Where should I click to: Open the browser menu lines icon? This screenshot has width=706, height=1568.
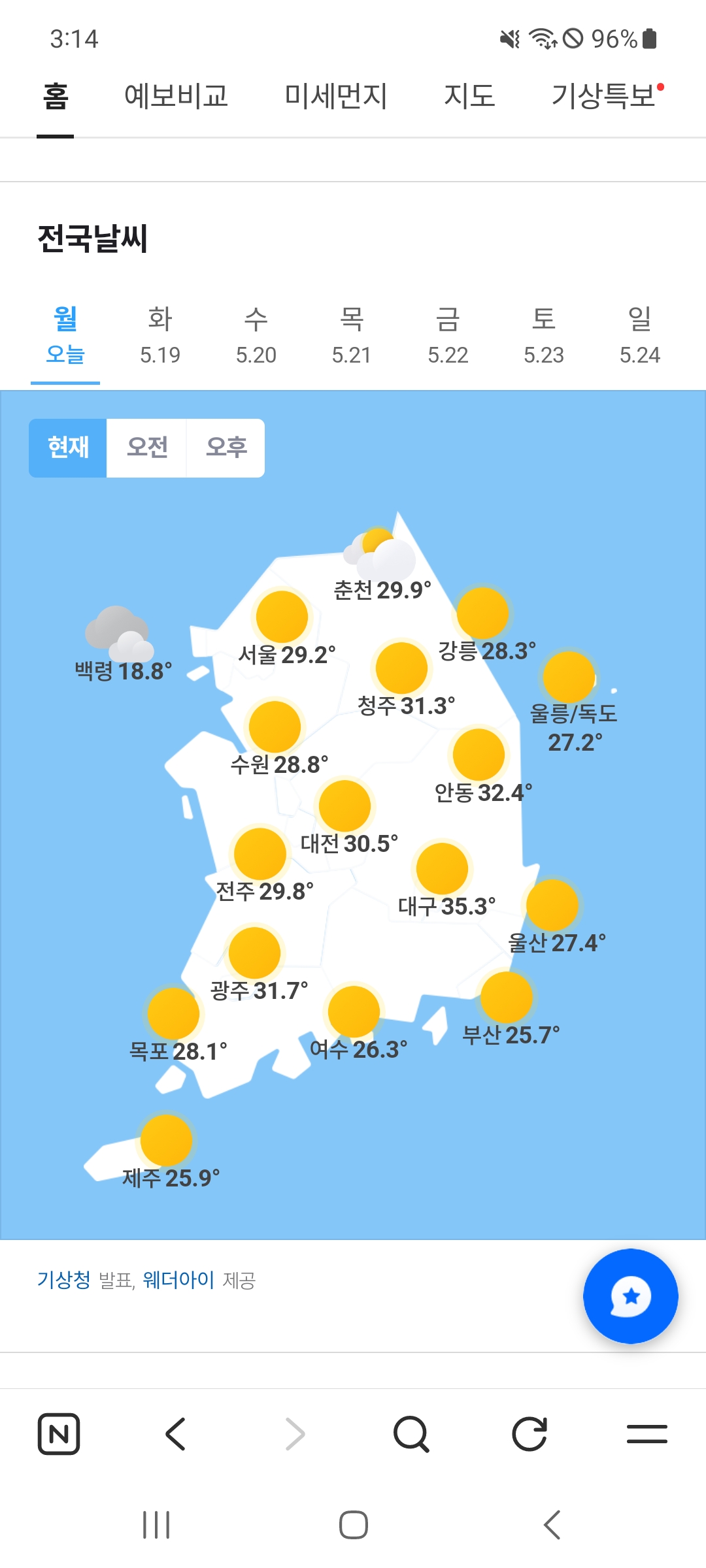(x=647, y=1434)
